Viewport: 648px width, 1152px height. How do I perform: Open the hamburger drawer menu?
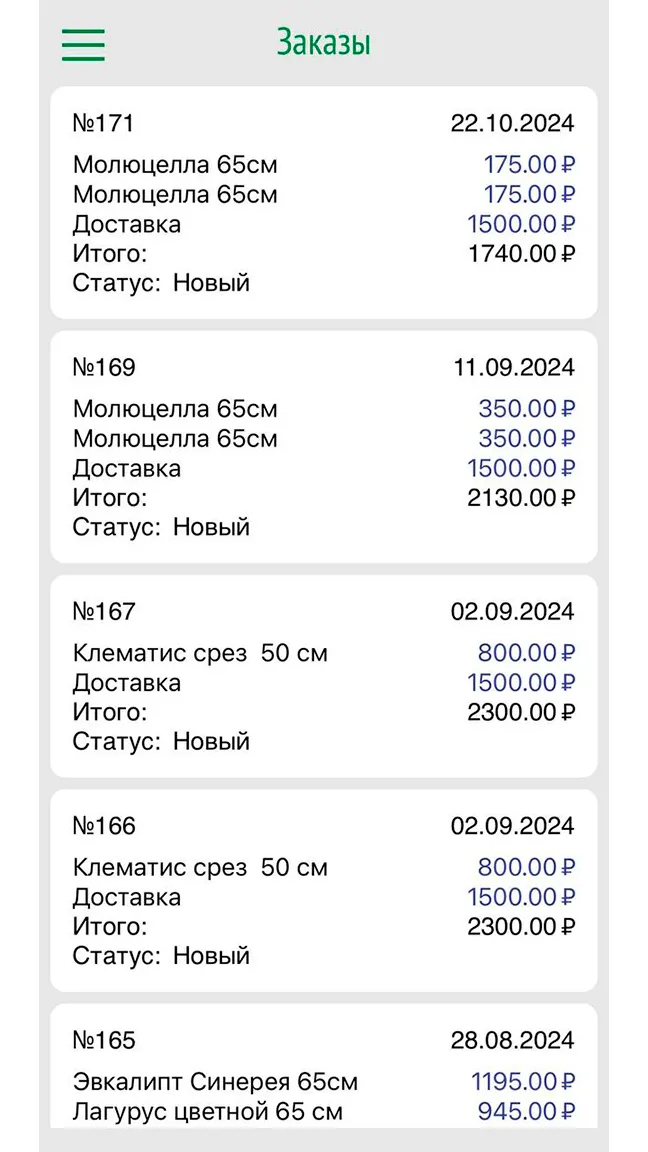click(83, 44)
